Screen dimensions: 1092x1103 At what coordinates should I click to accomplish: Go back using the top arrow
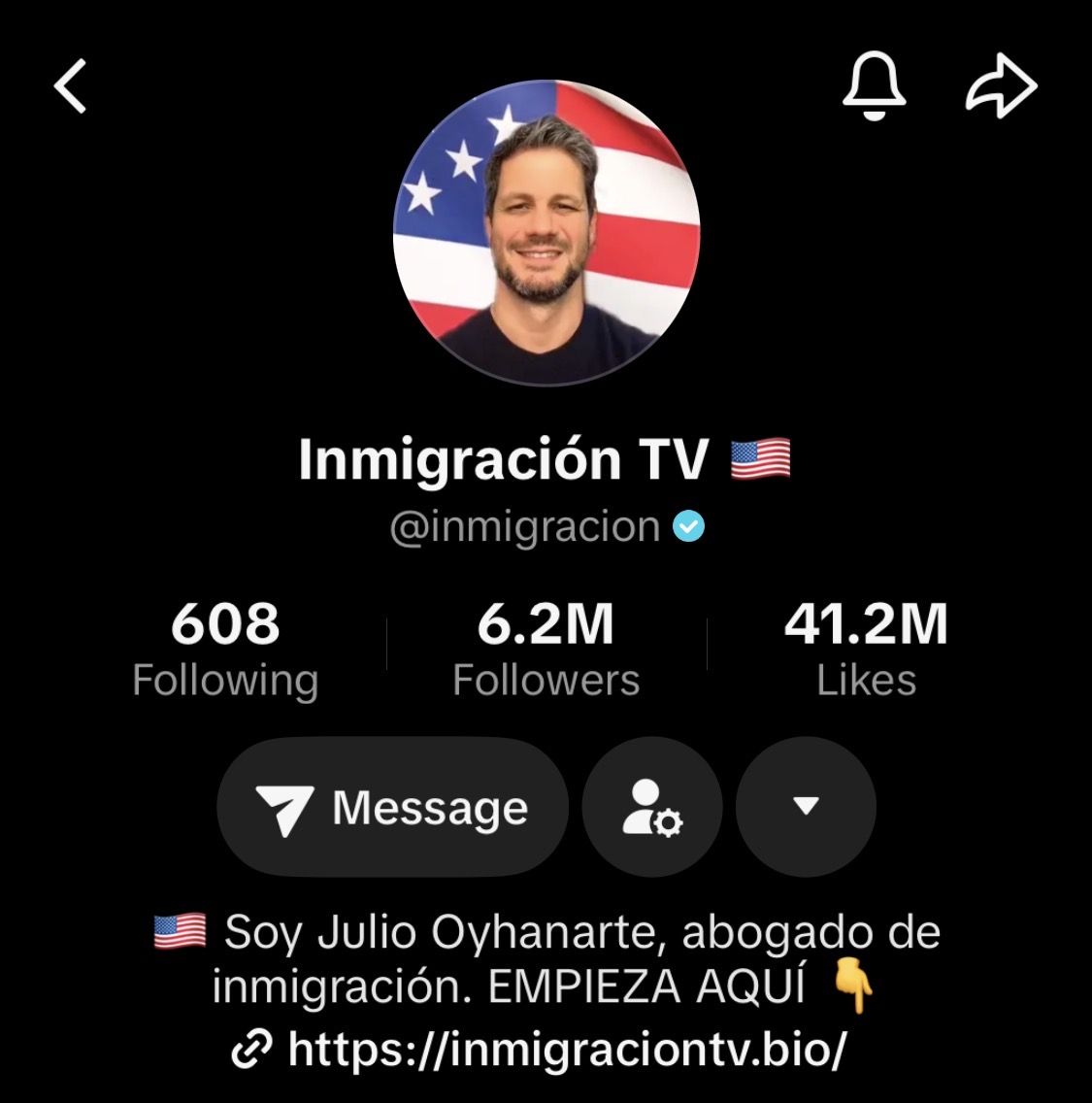(71, 86)
